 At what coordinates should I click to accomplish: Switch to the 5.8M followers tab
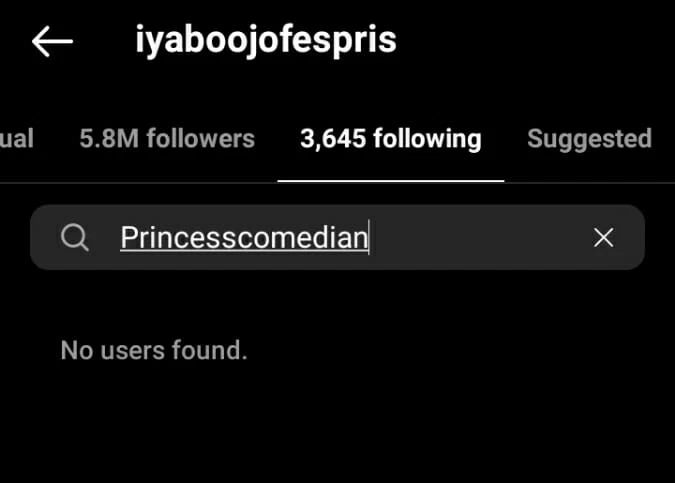[167, 139]
